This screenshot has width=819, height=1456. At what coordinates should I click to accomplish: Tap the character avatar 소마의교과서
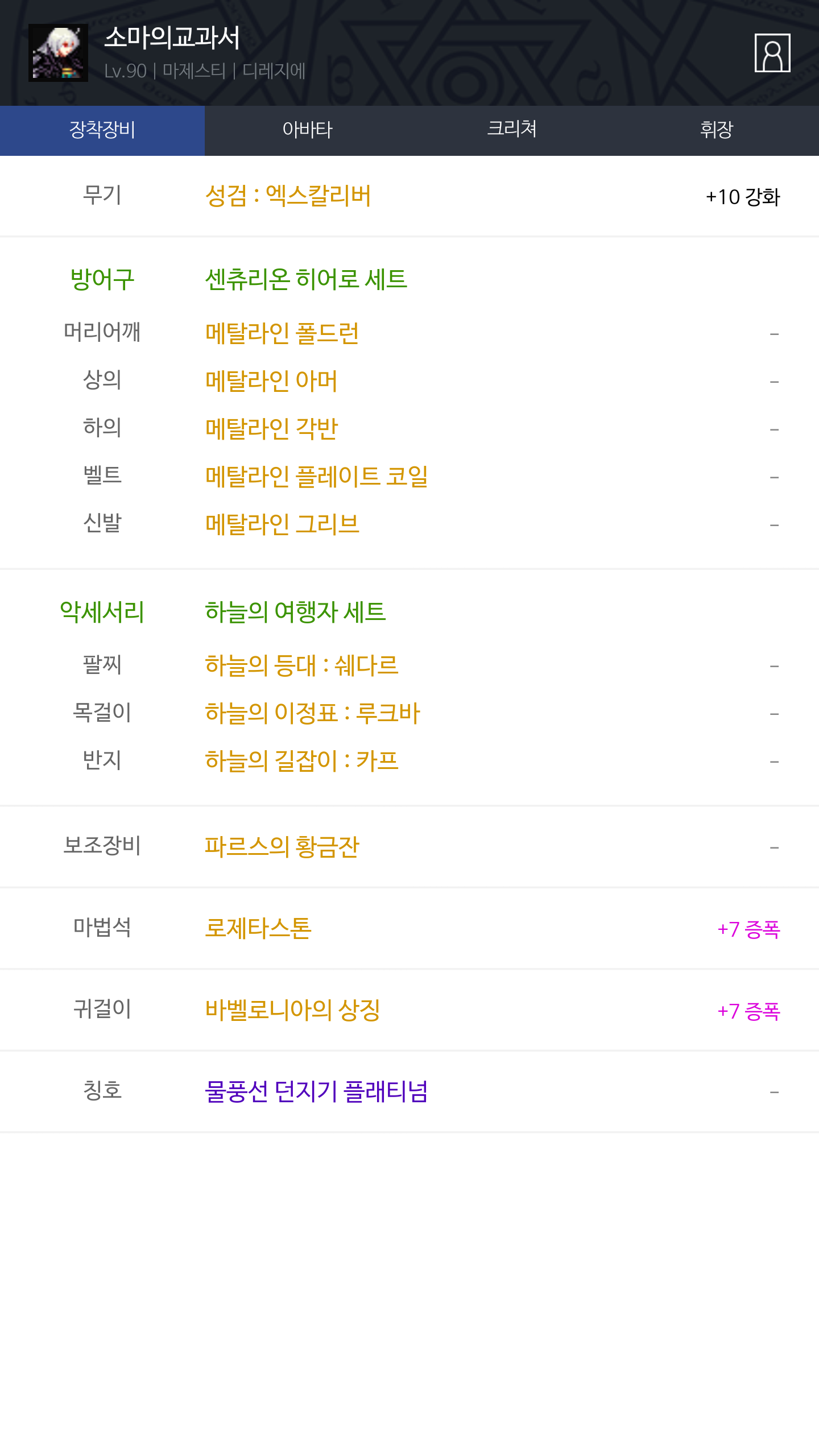click(58, 53)
